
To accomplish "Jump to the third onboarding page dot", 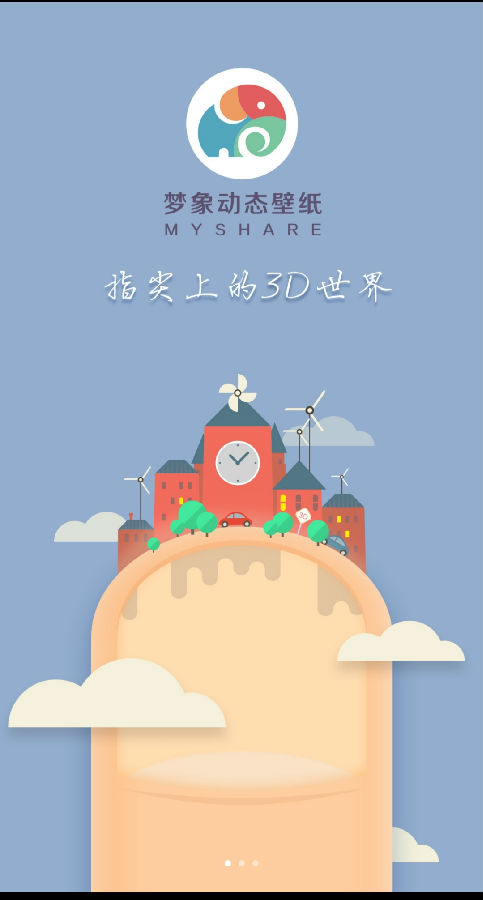I will tap(256, 863).
